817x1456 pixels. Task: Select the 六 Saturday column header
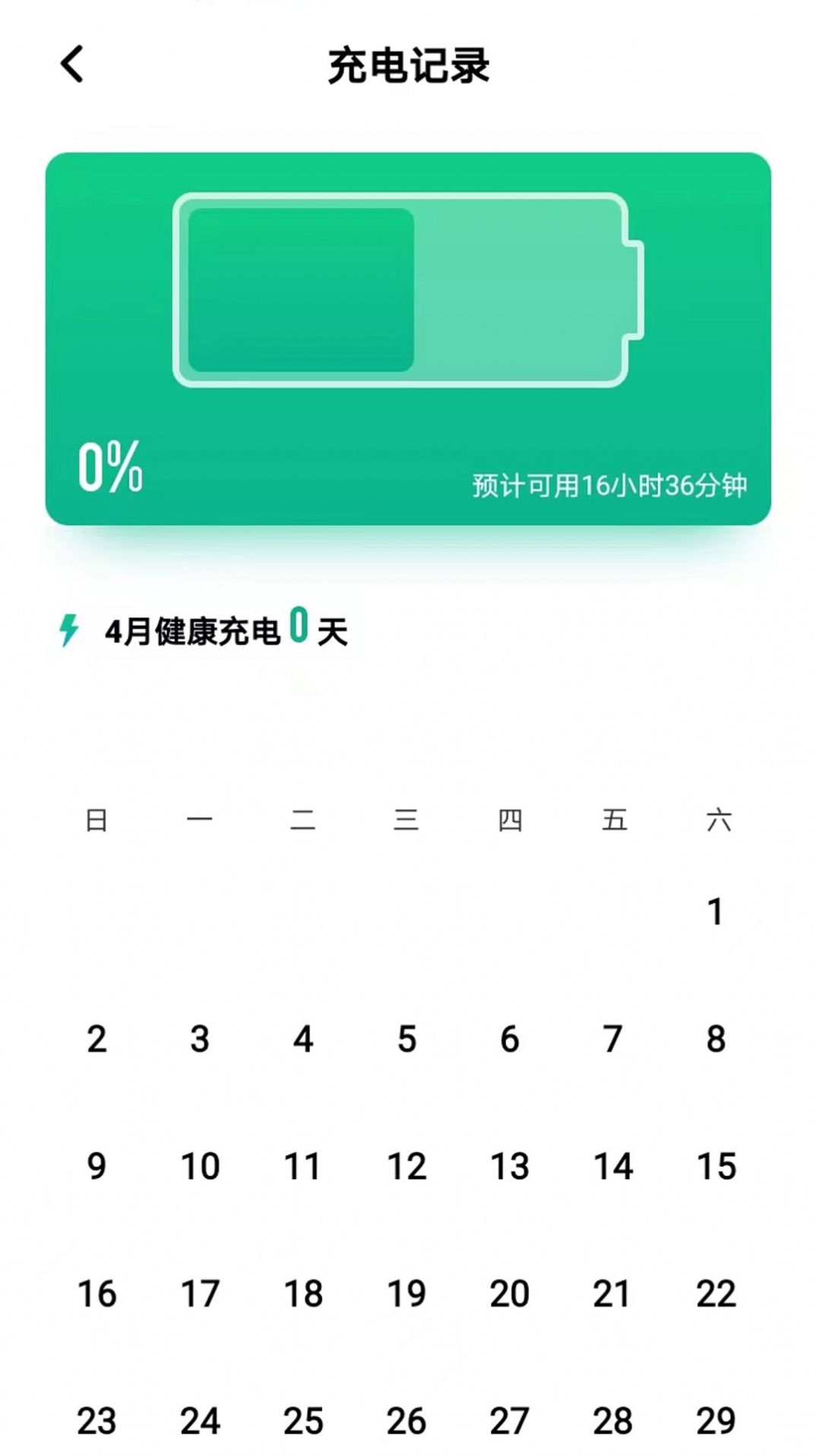tap(717, 820)
